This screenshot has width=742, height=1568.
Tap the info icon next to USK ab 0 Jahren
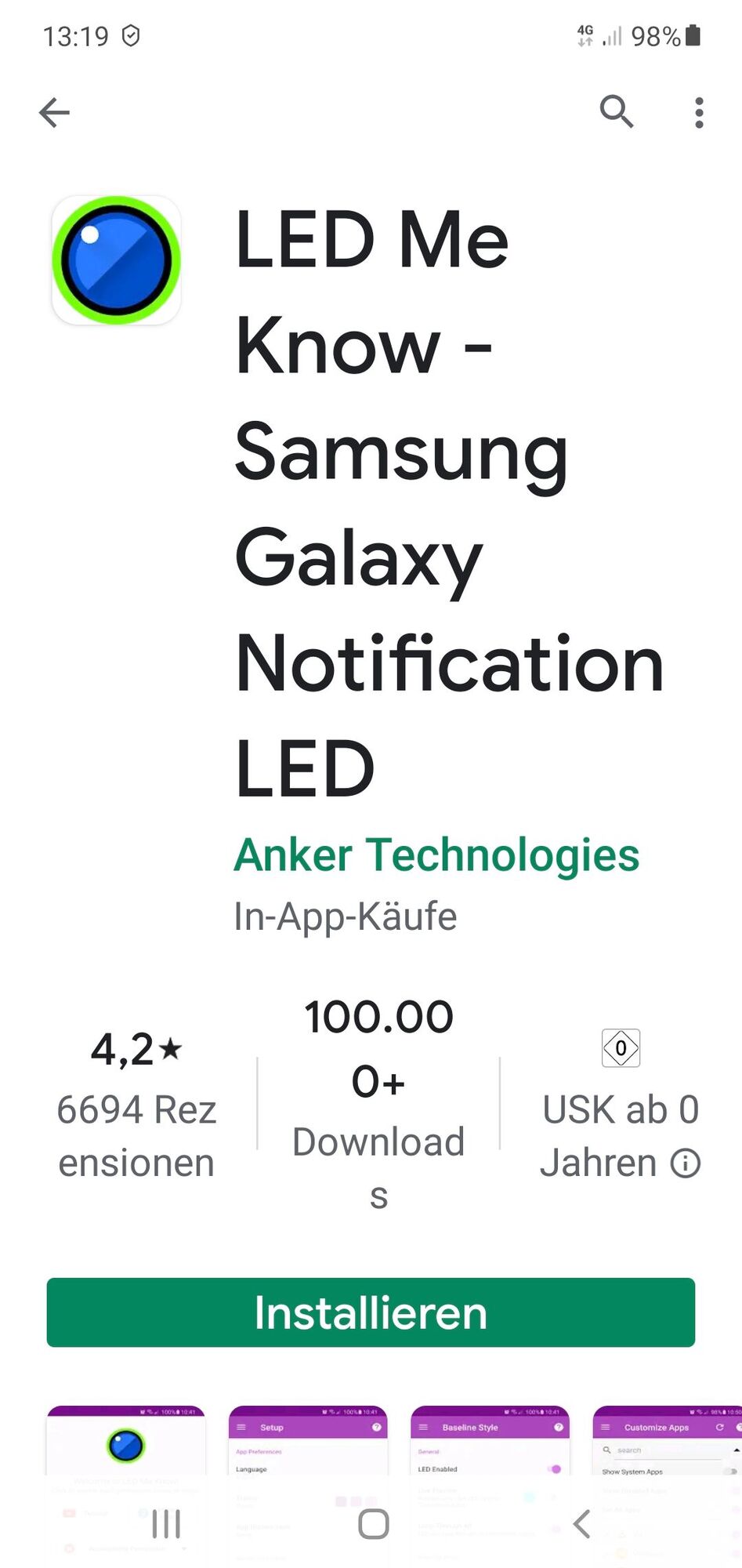click(685, 1162)
